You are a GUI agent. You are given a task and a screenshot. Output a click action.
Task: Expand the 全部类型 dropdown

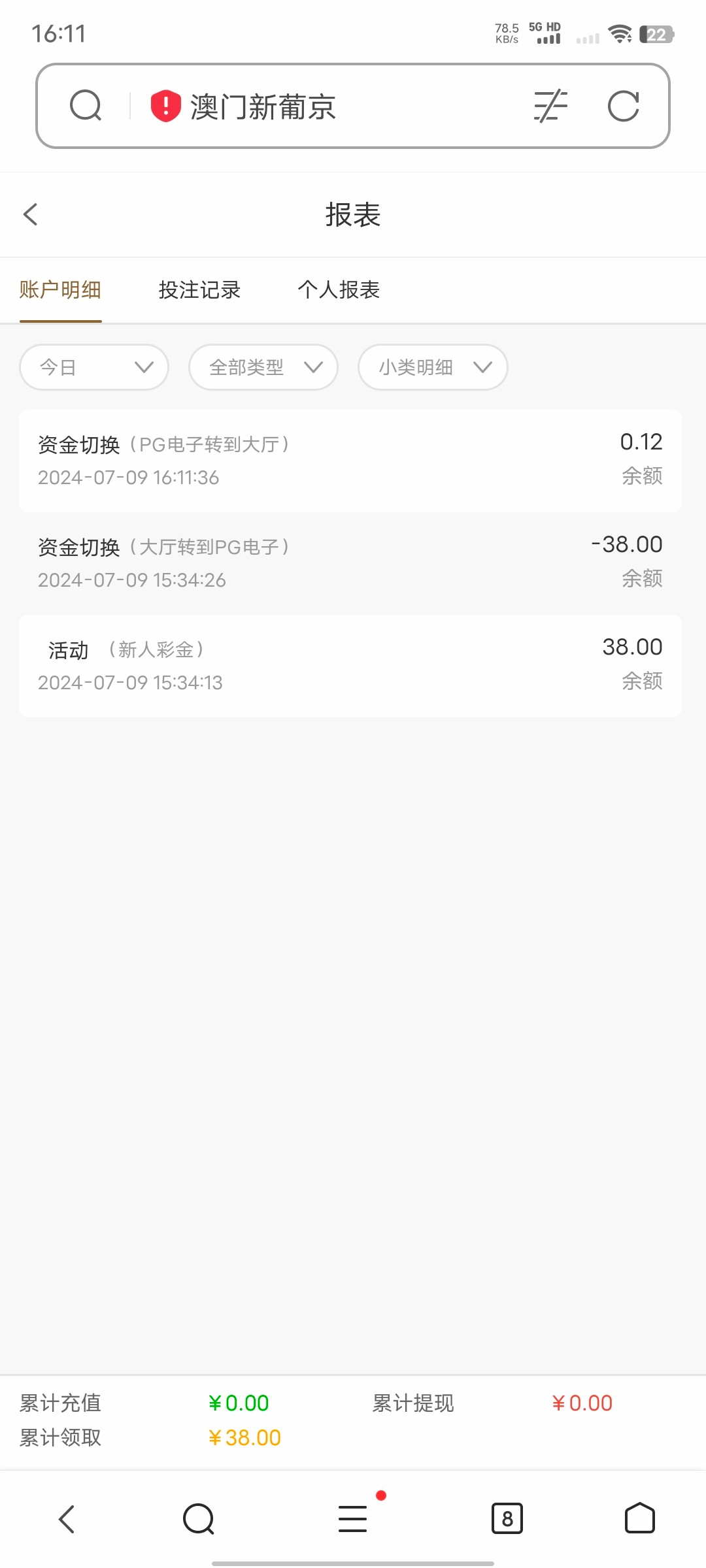[x=263, y=367]
